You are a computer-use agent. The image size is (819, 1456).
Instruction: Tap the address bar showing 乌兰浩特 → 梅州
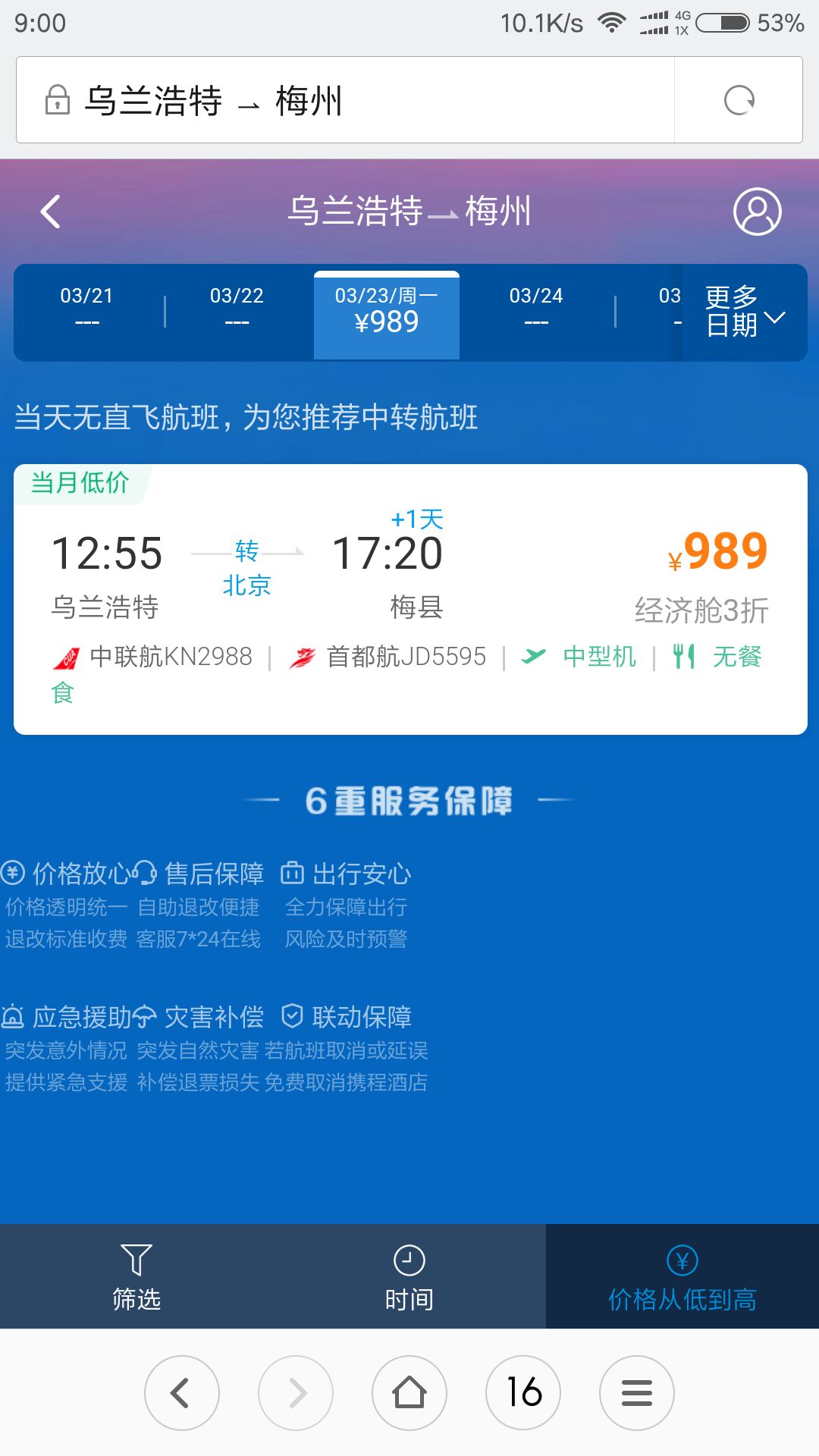(x=345, y=100)
